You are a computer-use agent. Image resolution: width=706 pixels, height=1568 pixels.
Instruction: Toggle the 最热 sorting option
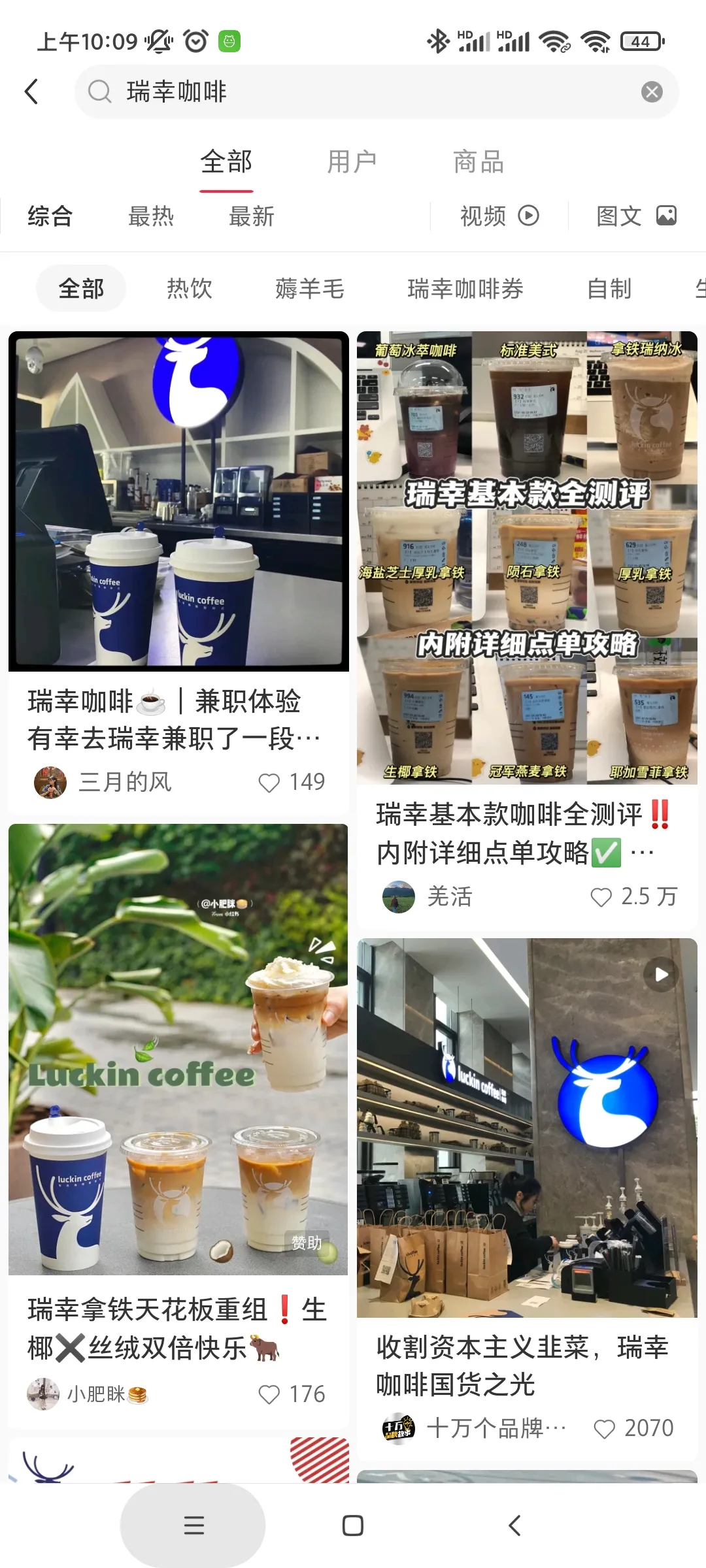[x=150, y=217]
